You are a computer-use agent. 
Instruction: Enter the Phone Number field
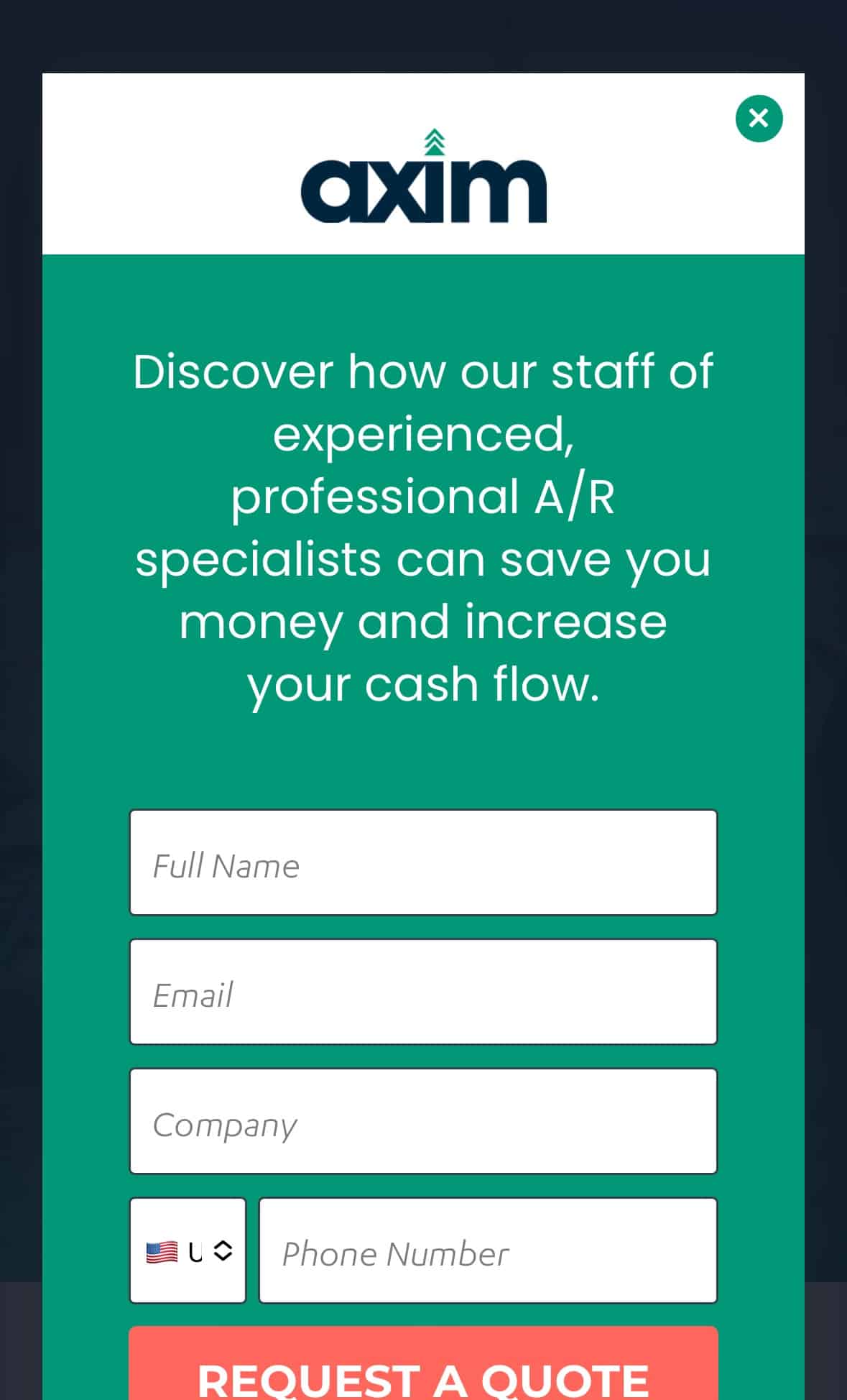click(488, 1251)
